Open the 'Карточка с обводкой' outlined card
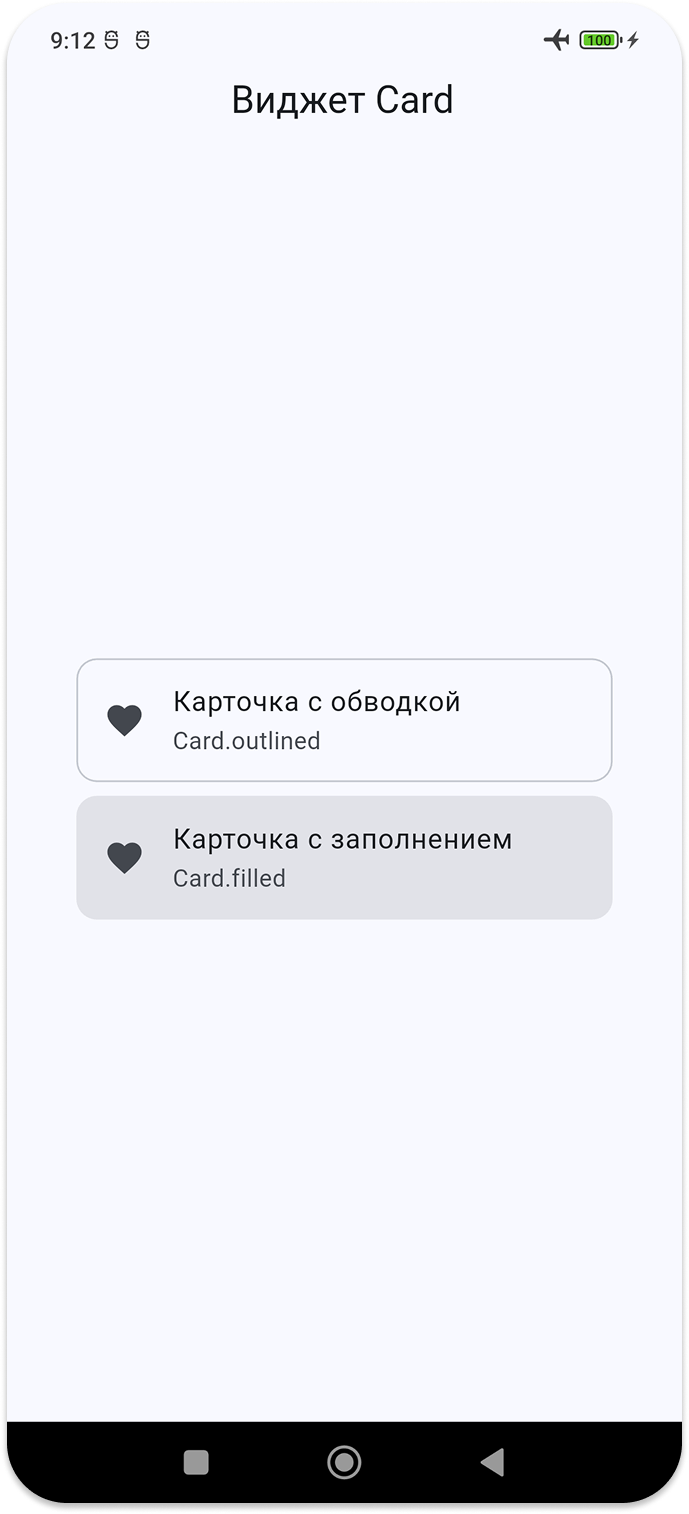The image size is (689, 1514). click(344, 720)
